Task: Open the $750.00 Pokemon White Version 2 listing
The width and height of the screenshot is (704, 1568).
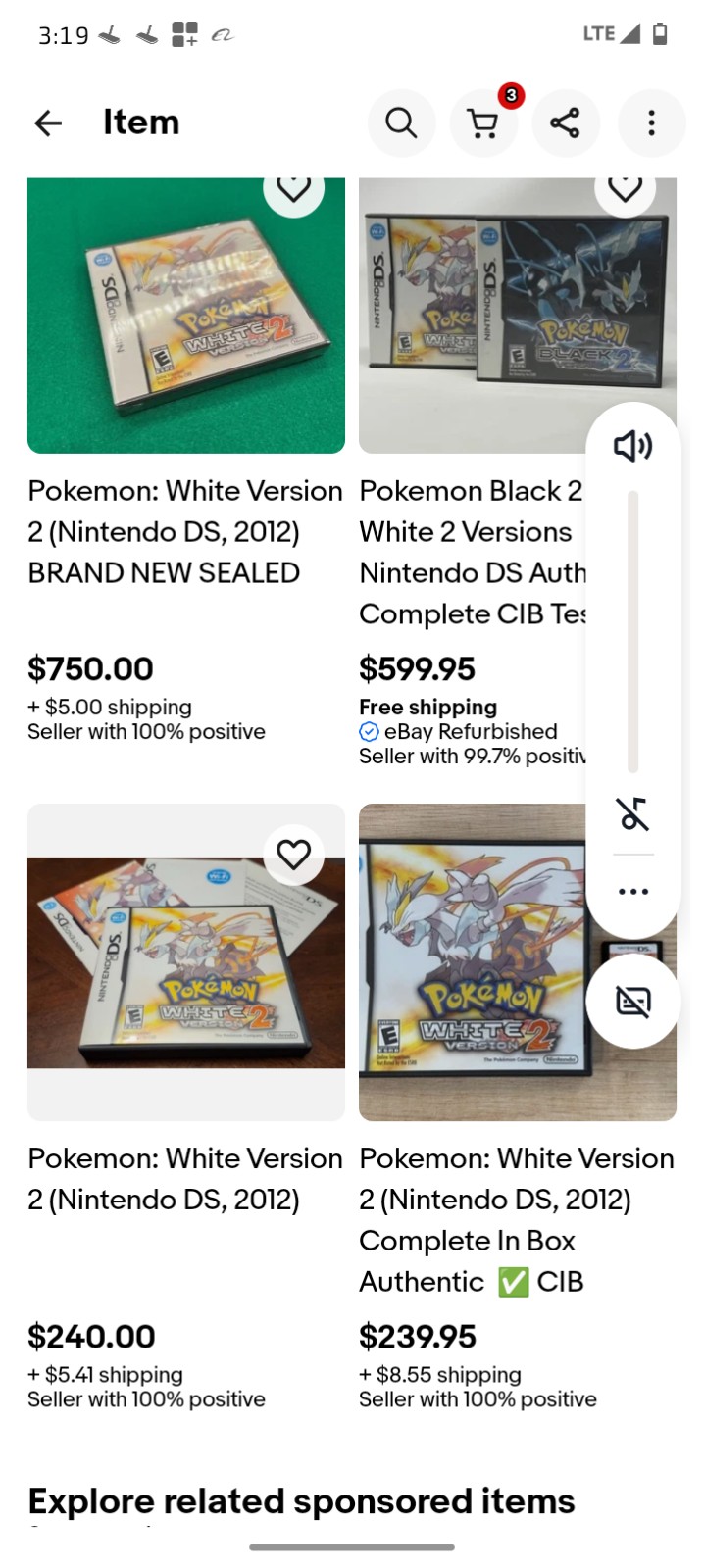Action: (185, 530)
